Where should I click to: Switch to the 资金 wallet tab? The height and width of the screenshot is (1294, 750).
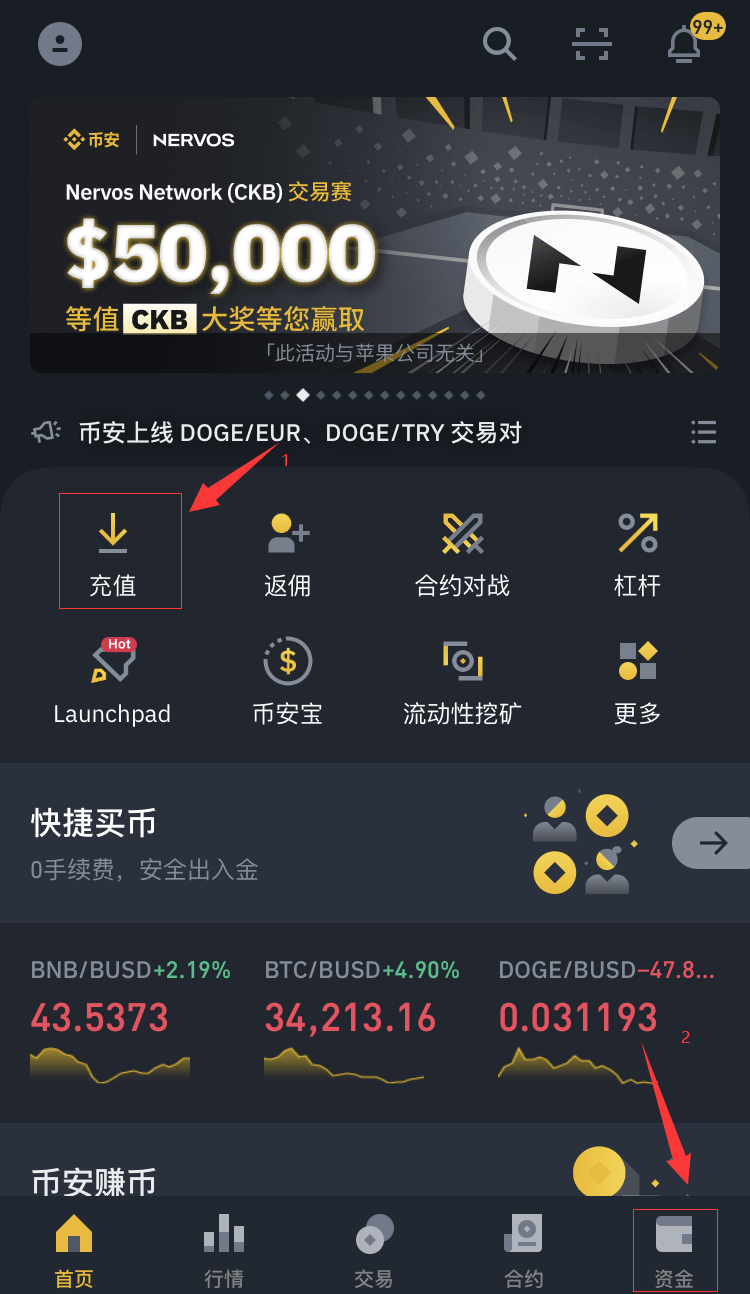674,1250
